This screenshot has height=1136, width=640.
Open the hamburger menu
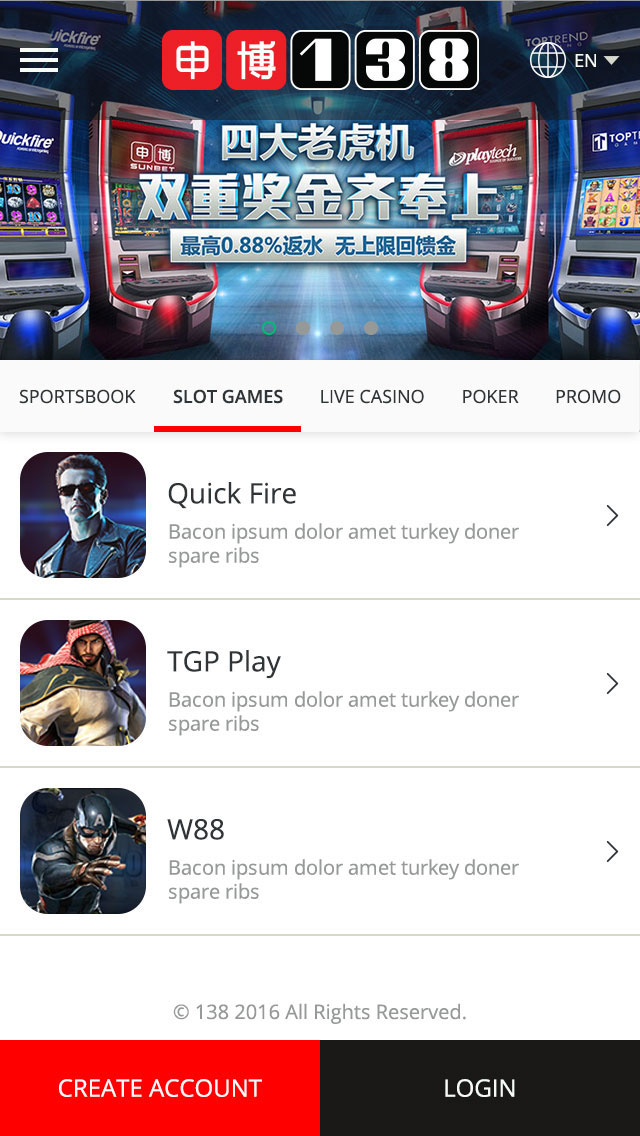(39, 60)
